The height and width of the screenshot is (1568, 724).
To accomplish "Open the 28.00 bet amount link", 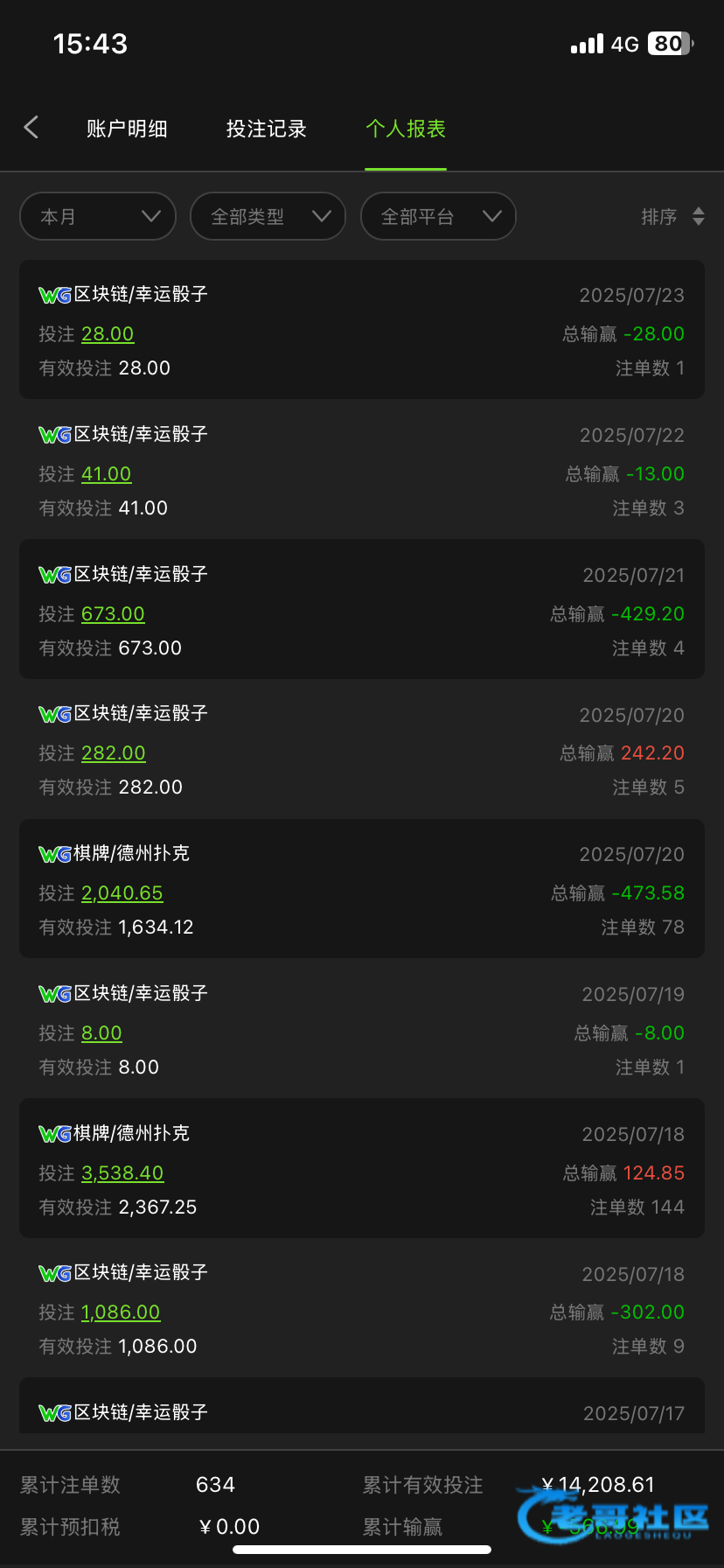I will pos(108,334).
